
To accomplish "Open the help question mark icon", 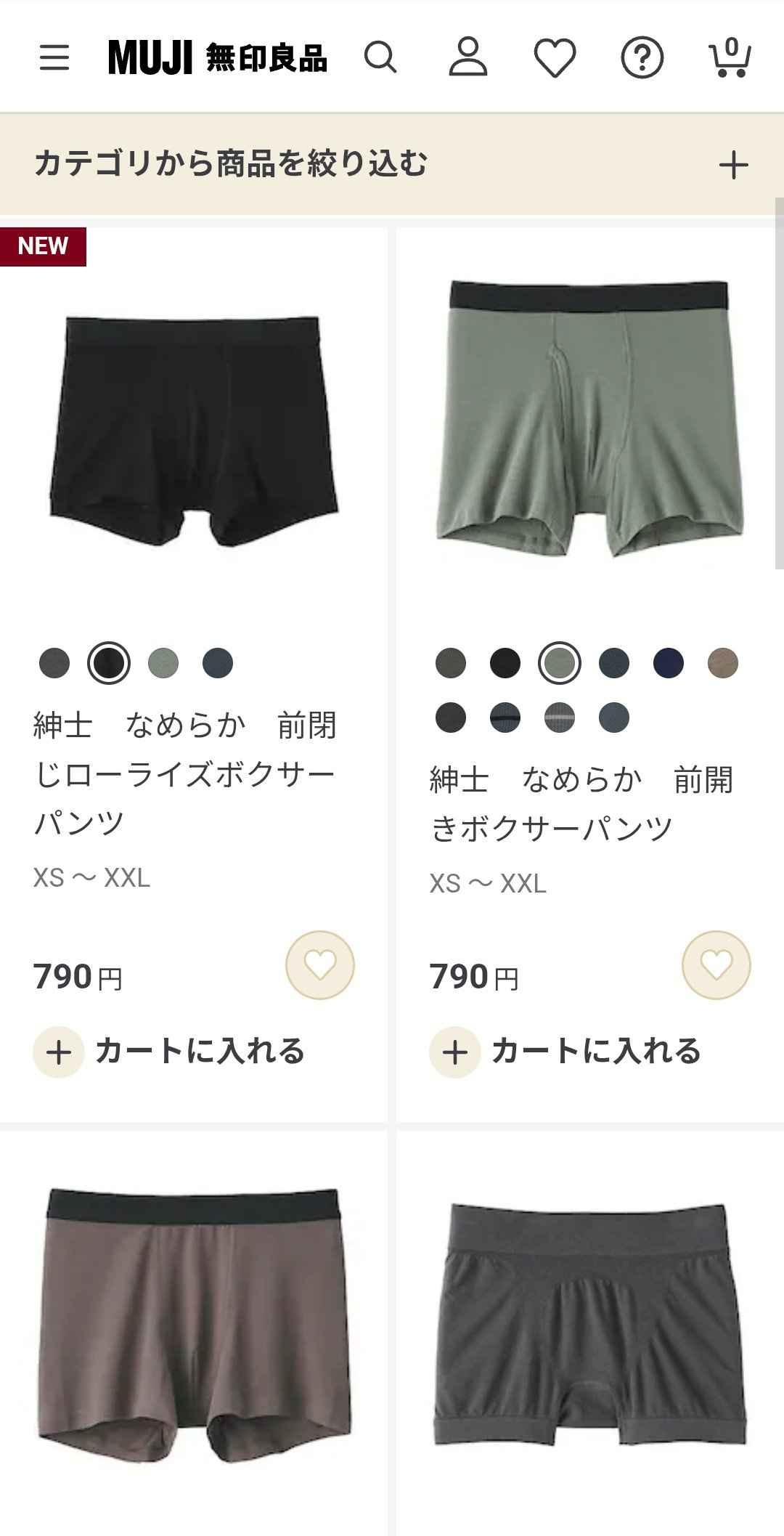I will click(642, 57).
